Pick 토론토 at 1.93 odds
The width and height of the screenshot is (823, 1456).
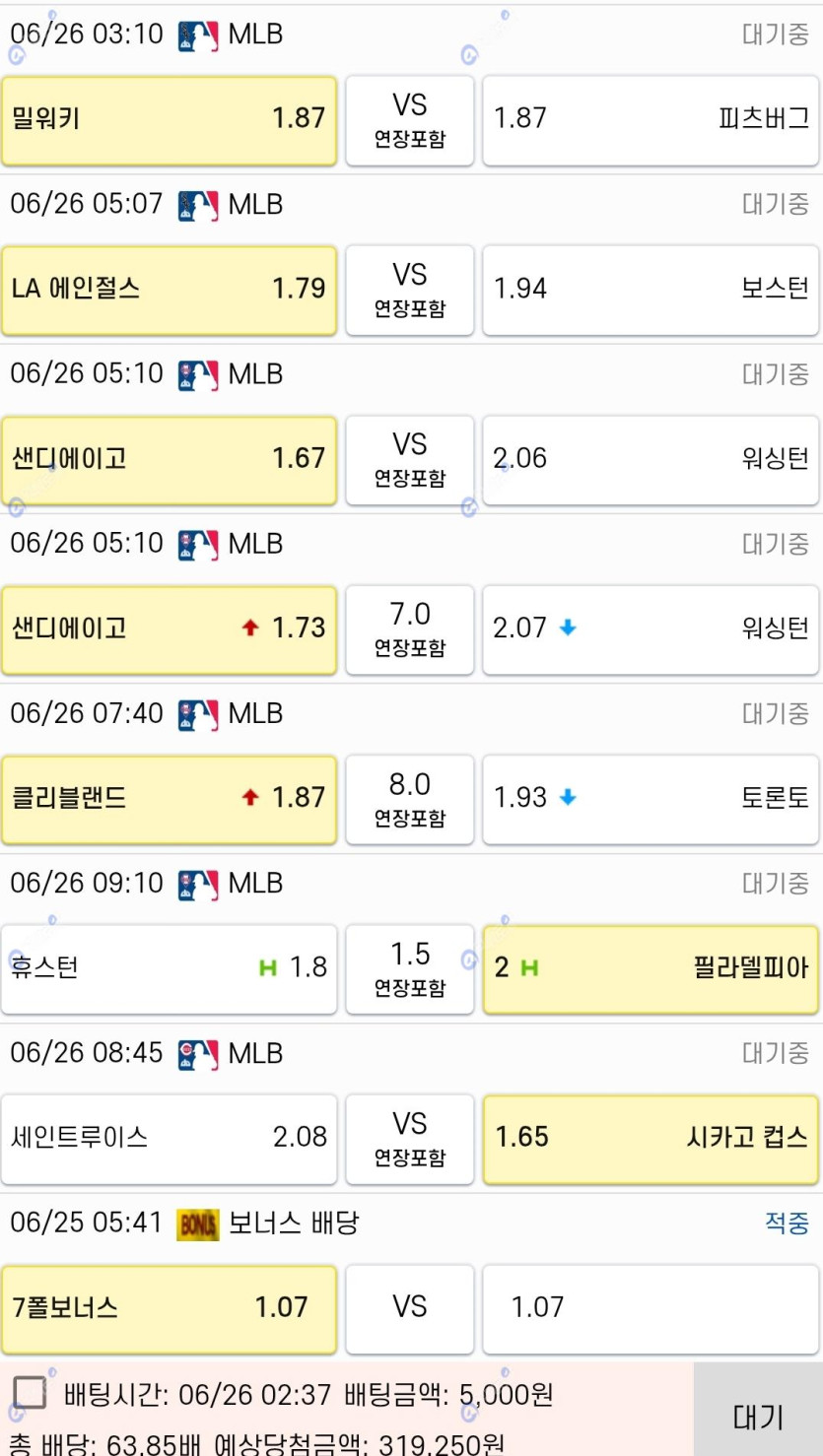(651, 799)
